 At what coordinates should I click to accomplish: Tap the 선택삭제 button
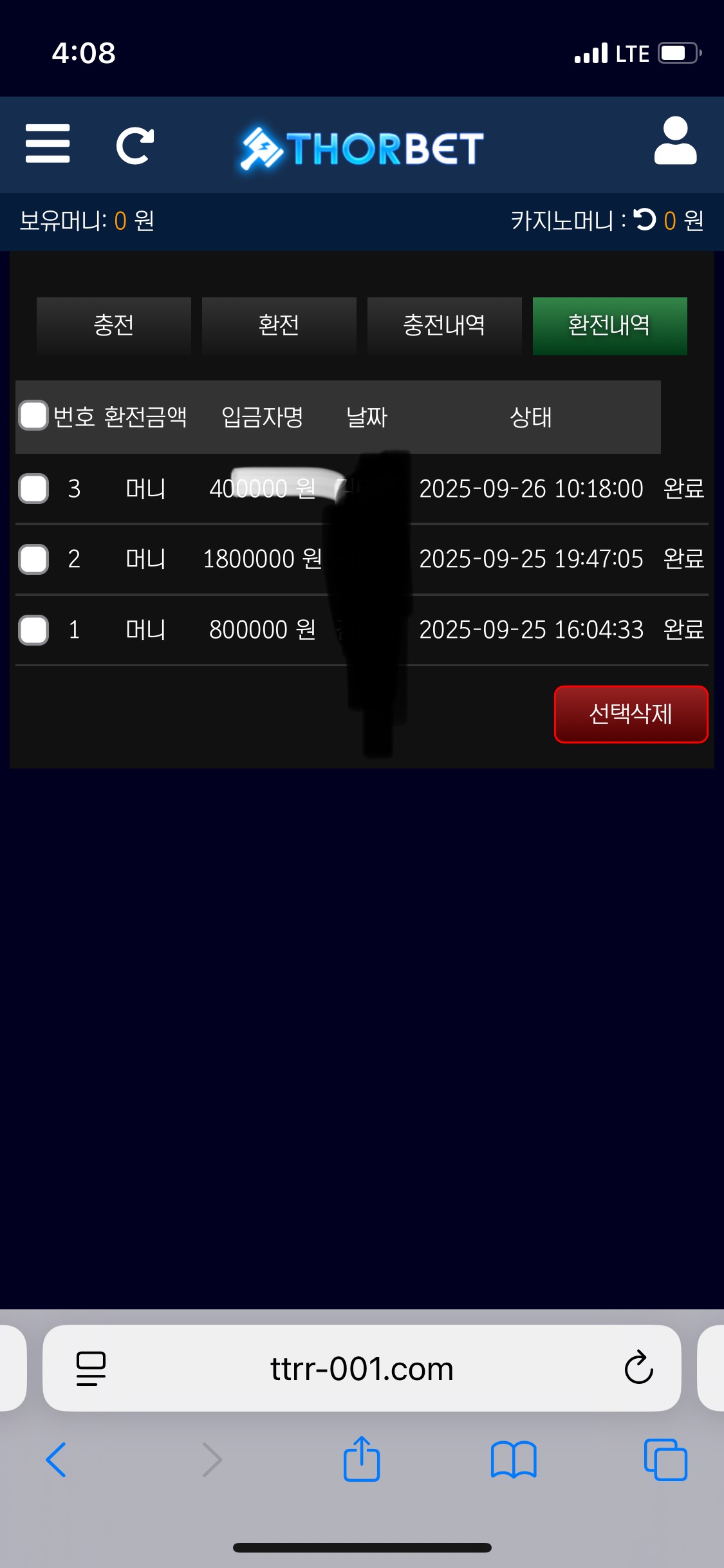(631, 714)
